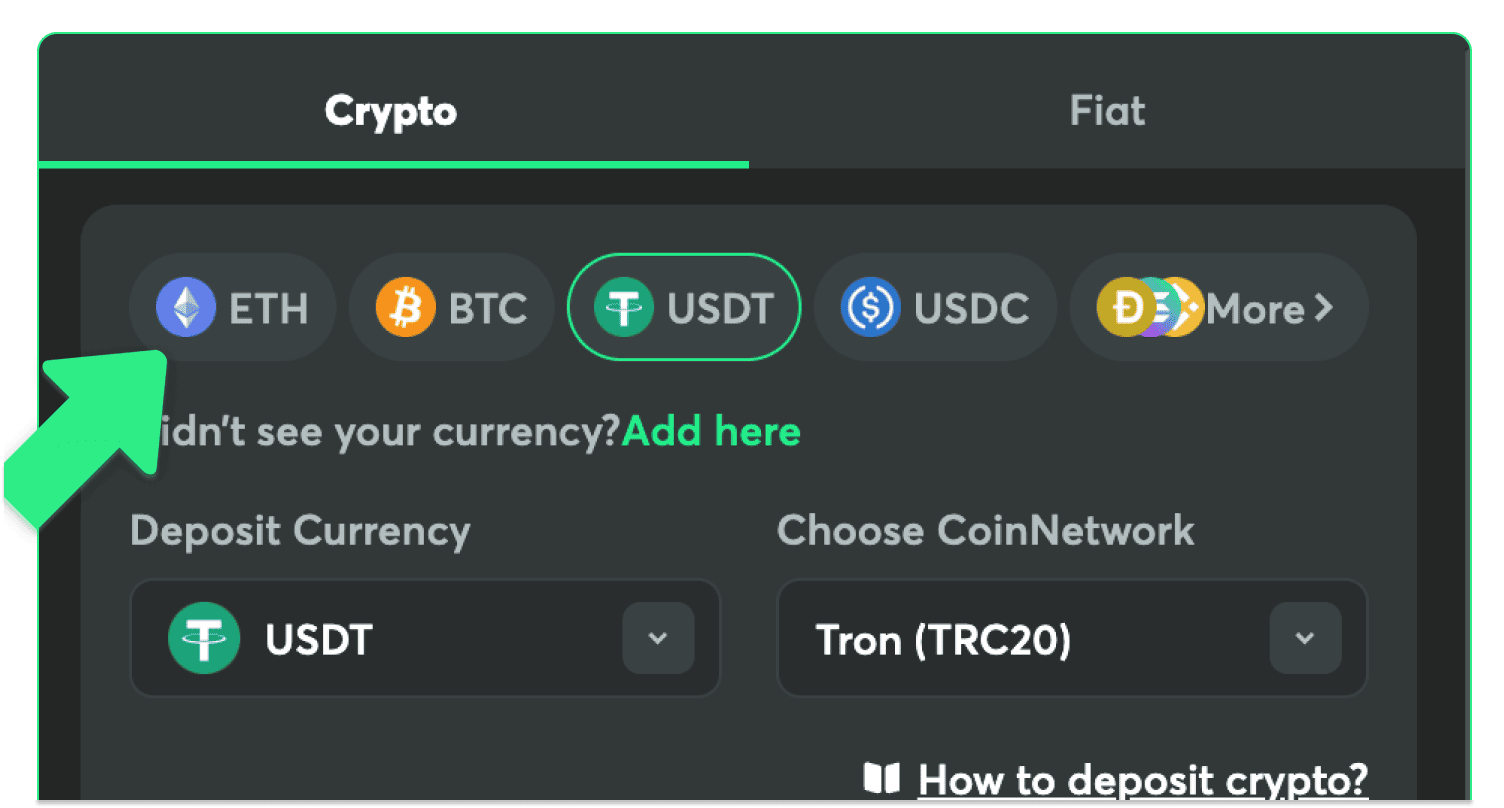Tap the Add here link

(711, 432)
